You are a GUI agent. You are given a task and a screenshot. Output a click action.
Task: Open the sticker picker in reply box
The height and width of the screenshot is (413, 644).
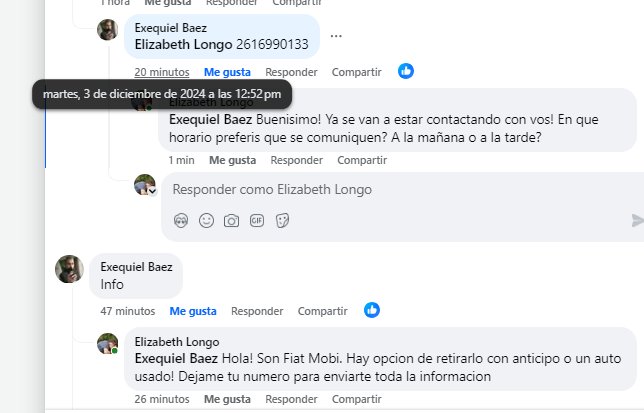282,220
